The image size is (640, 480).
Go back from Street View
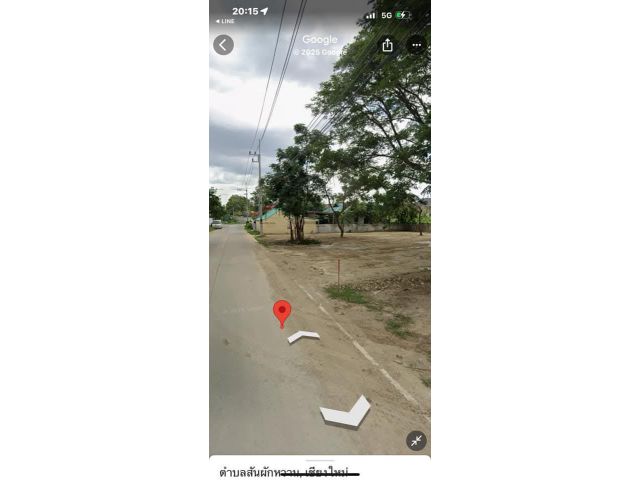223,45
